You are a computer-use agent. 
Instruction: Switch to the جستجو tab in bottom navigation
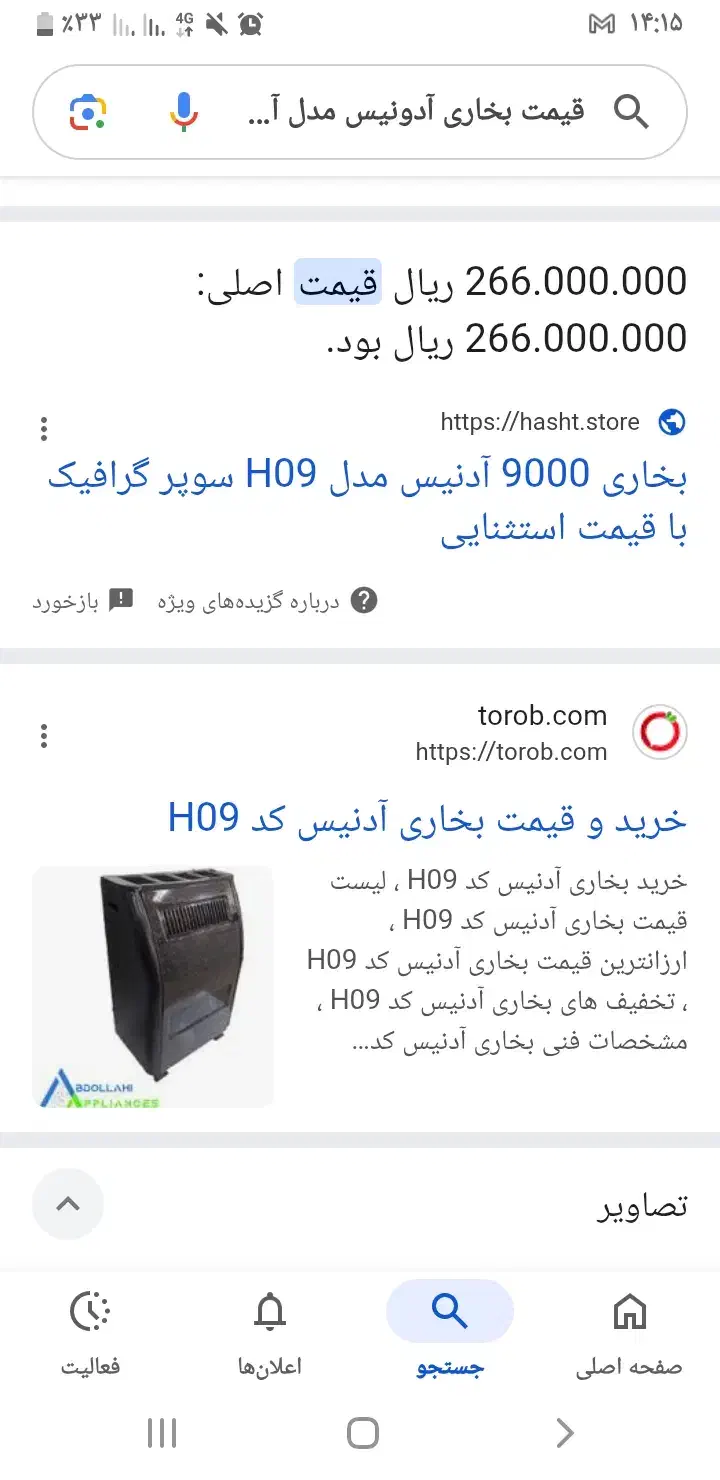pos(449,1330)
